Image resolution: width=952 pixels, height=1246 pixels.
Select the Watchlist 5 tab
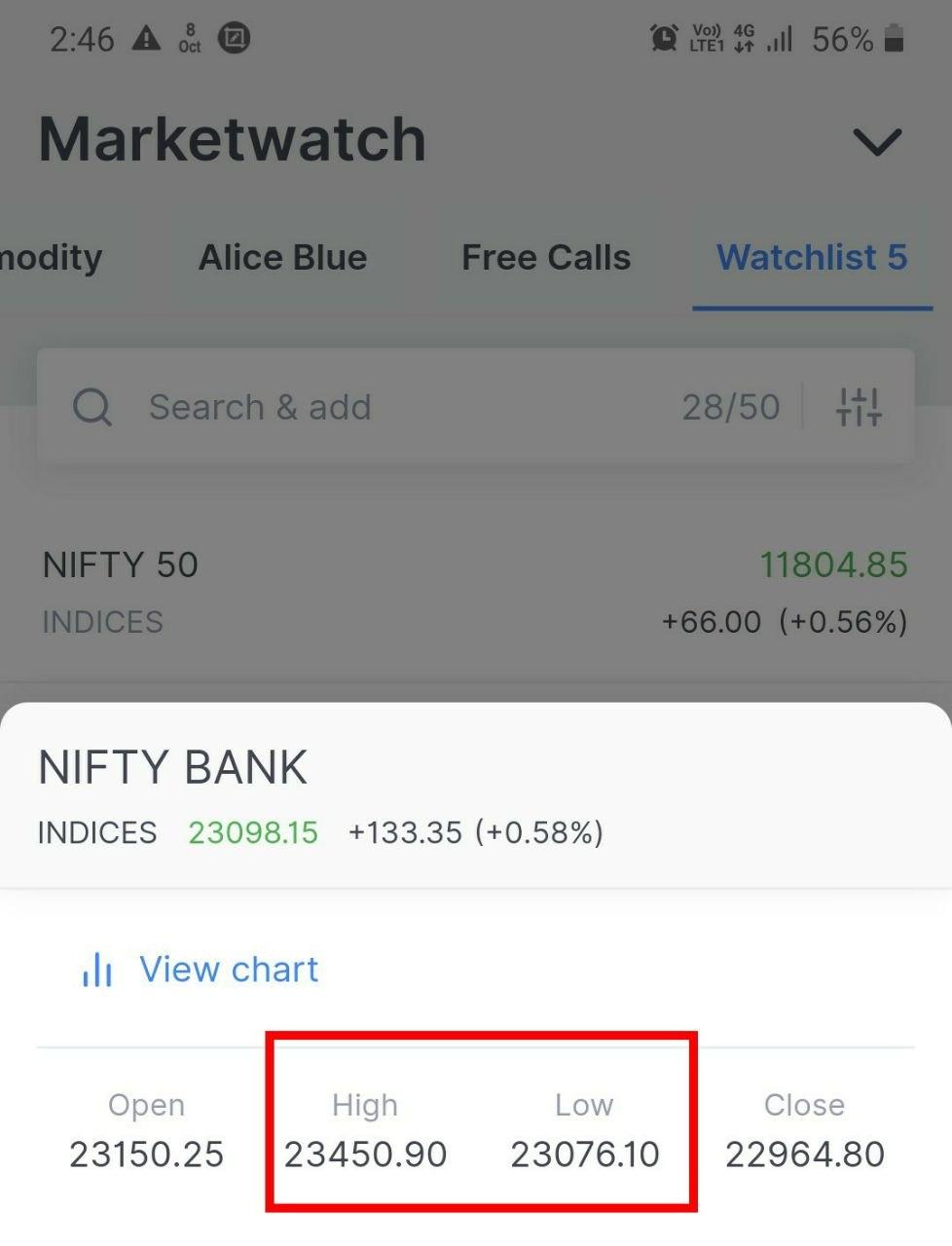(813, 257)
